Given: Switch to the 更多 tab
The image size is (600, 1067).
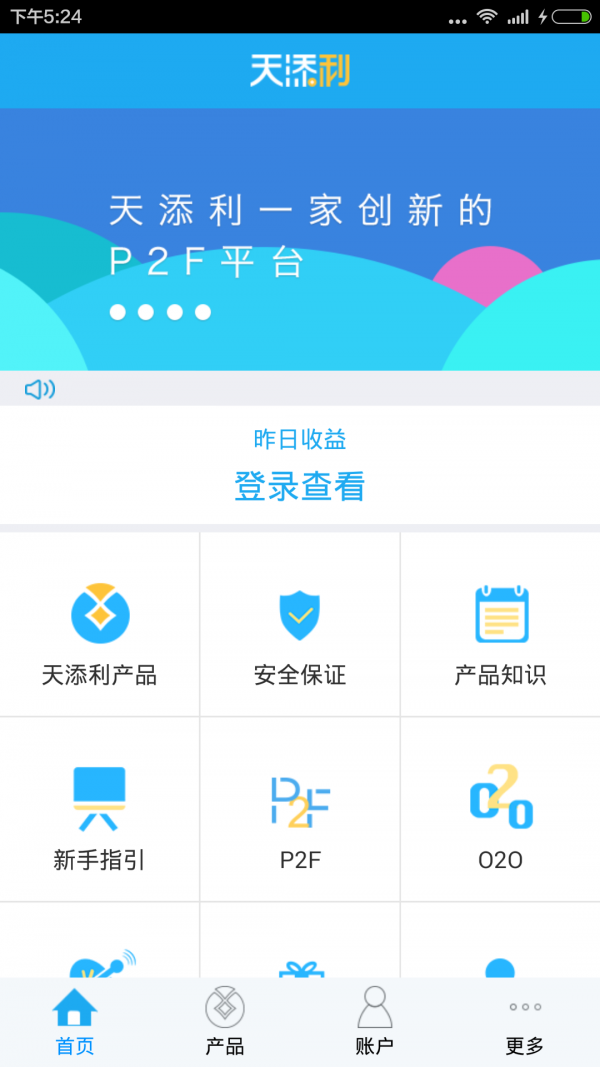Looking at the screenshot, I should tap(525, 1022).
